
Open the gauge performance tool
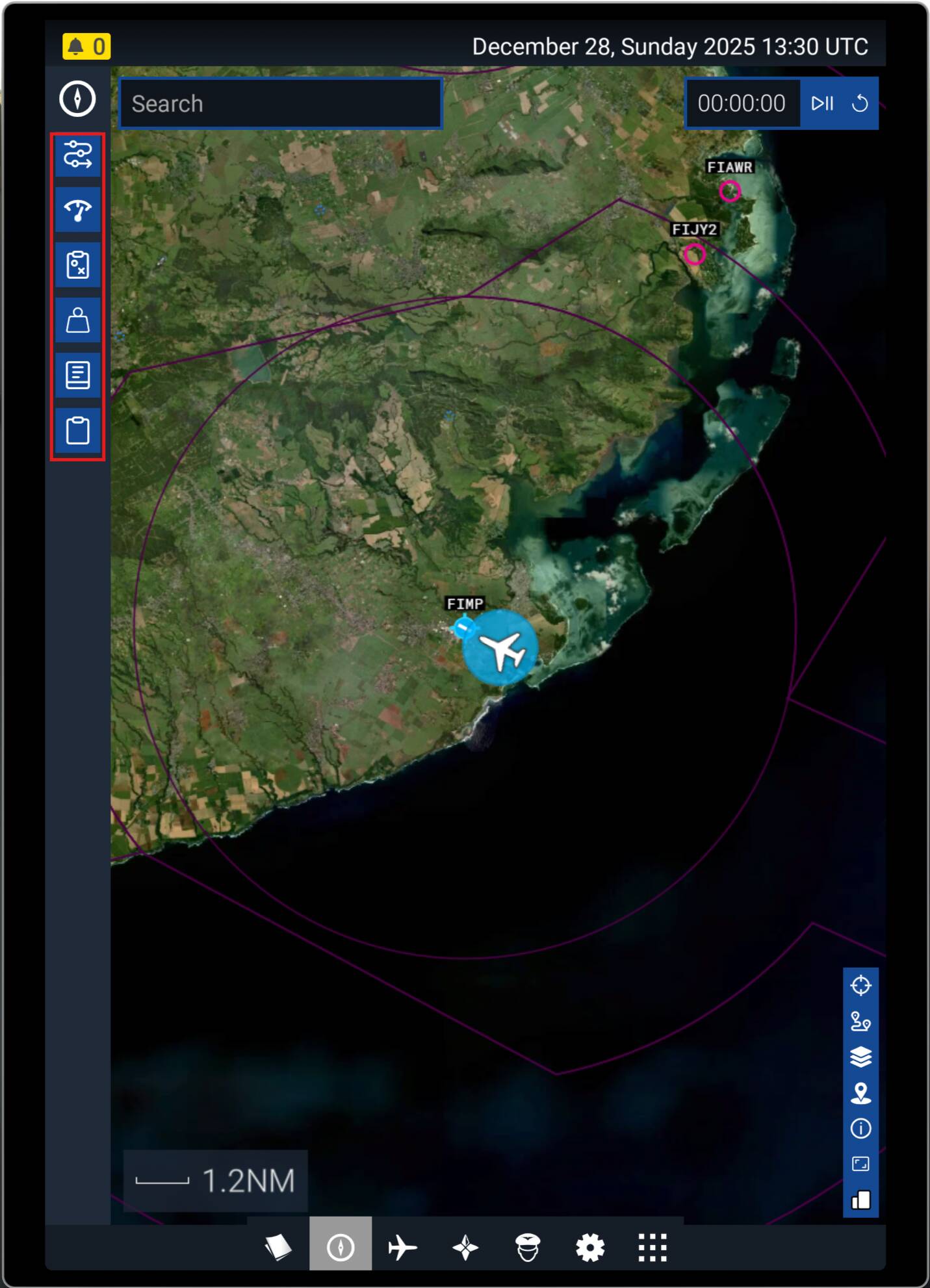coord(77,210)
